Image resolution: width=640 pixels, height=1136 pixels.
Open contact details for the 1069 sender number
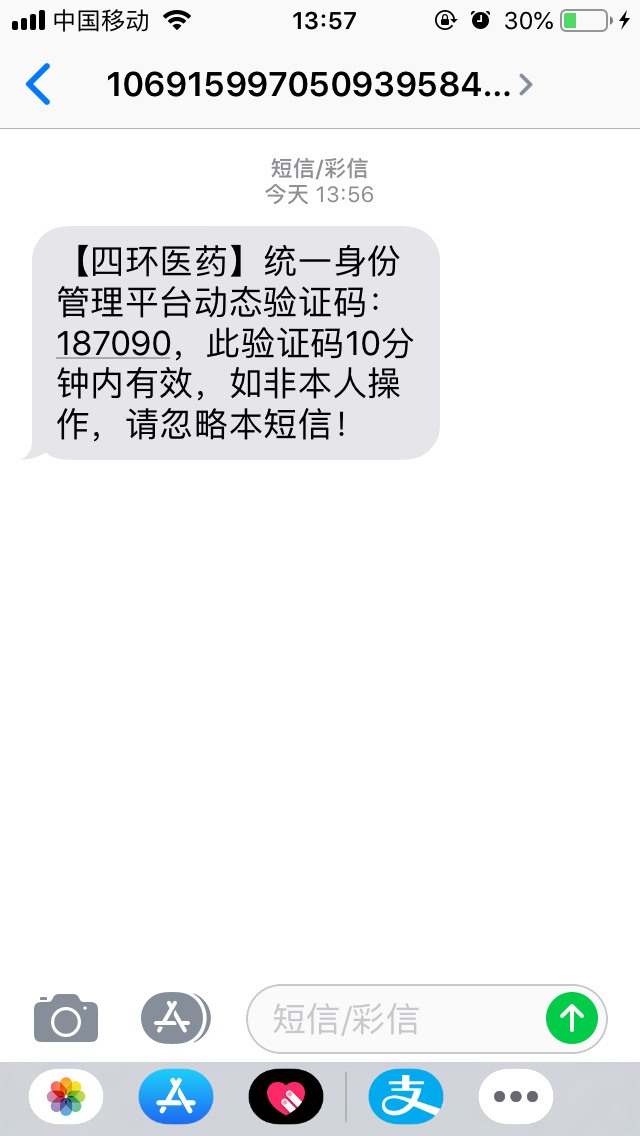coord(318,85)
